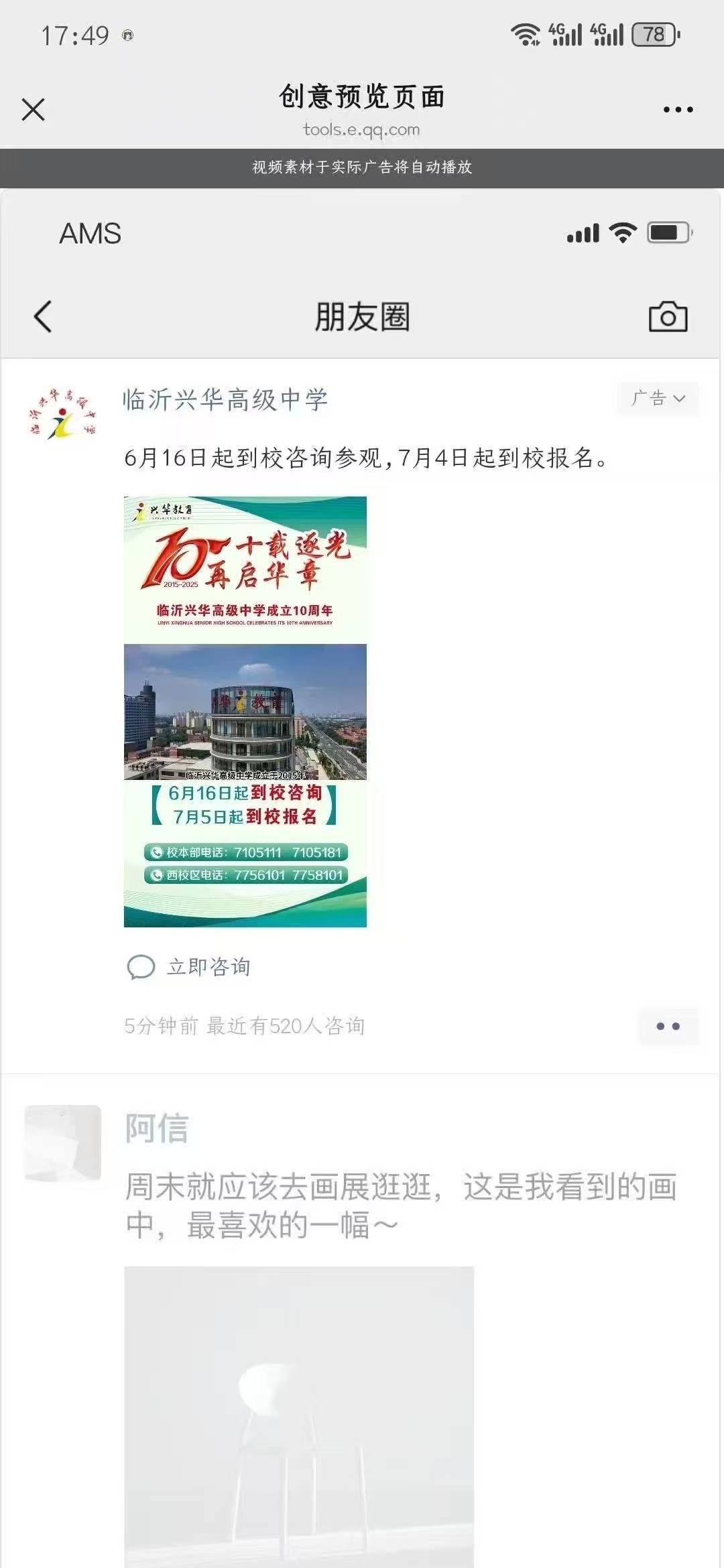Screen dimensions: 724x1568
Task: Open 阿信's profile name
Action: coord(157,1128)
